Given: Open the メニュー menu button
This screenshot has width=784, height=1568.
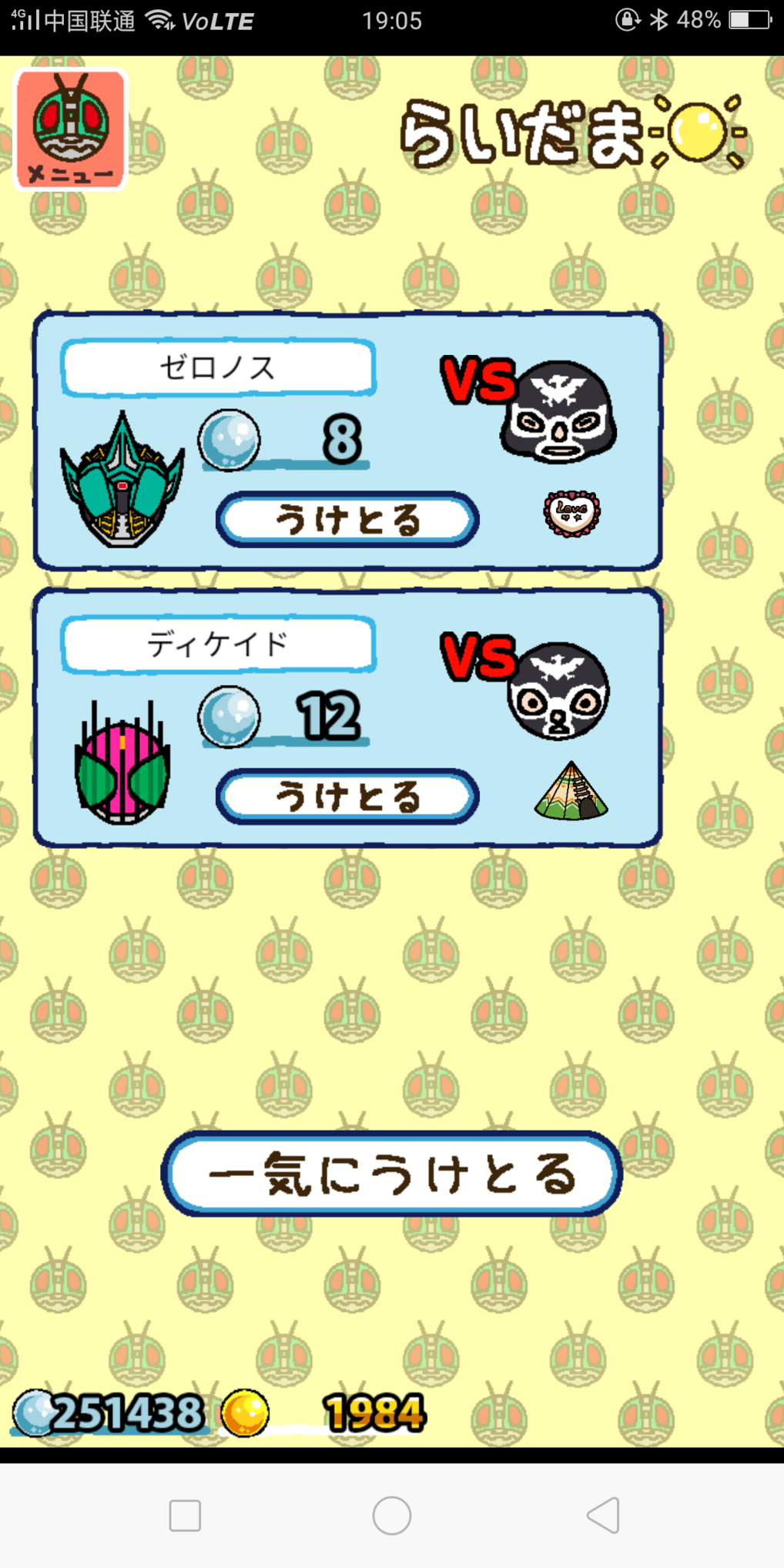Looking at the screenshot, I should tap(70, 129).
